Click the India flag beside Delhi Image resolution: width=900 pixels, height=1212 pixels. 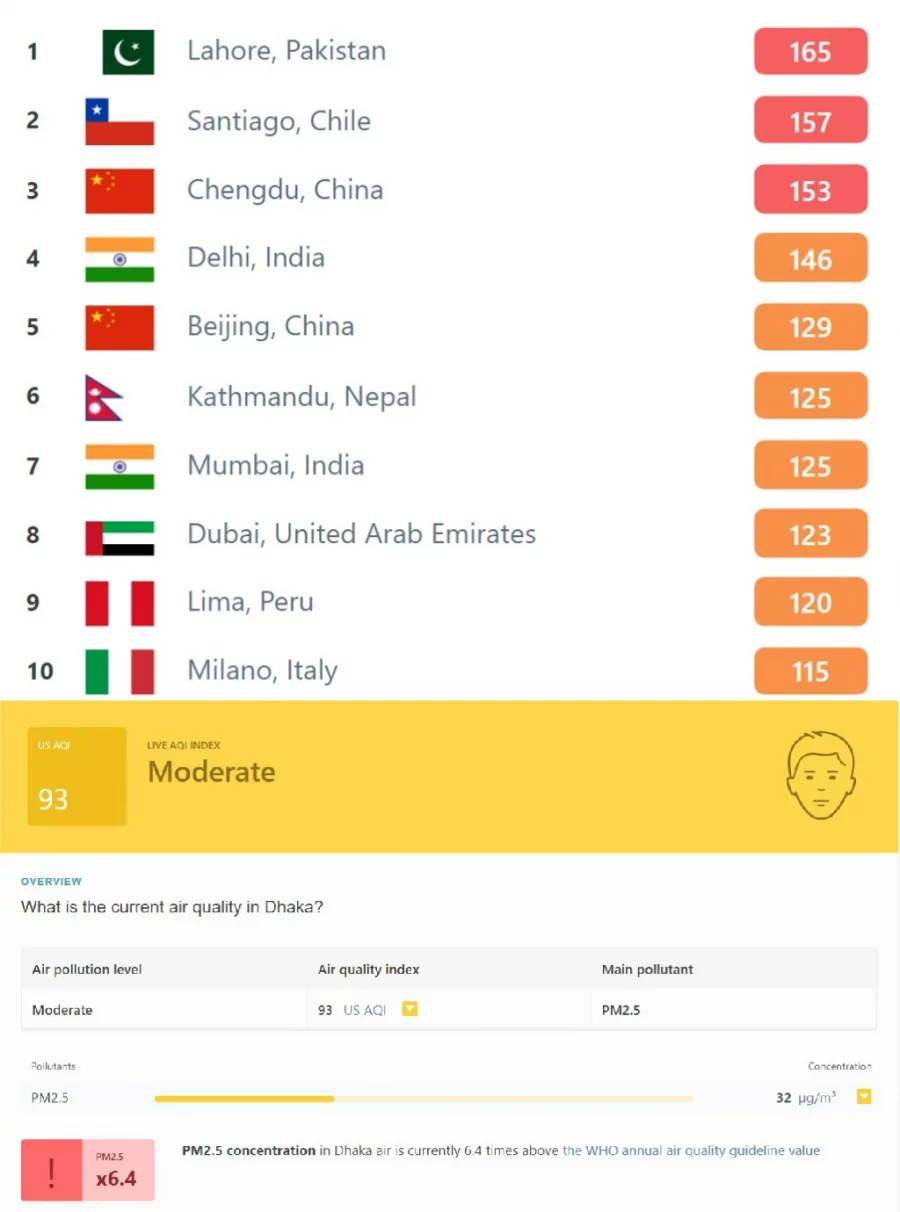click(119, 258)
